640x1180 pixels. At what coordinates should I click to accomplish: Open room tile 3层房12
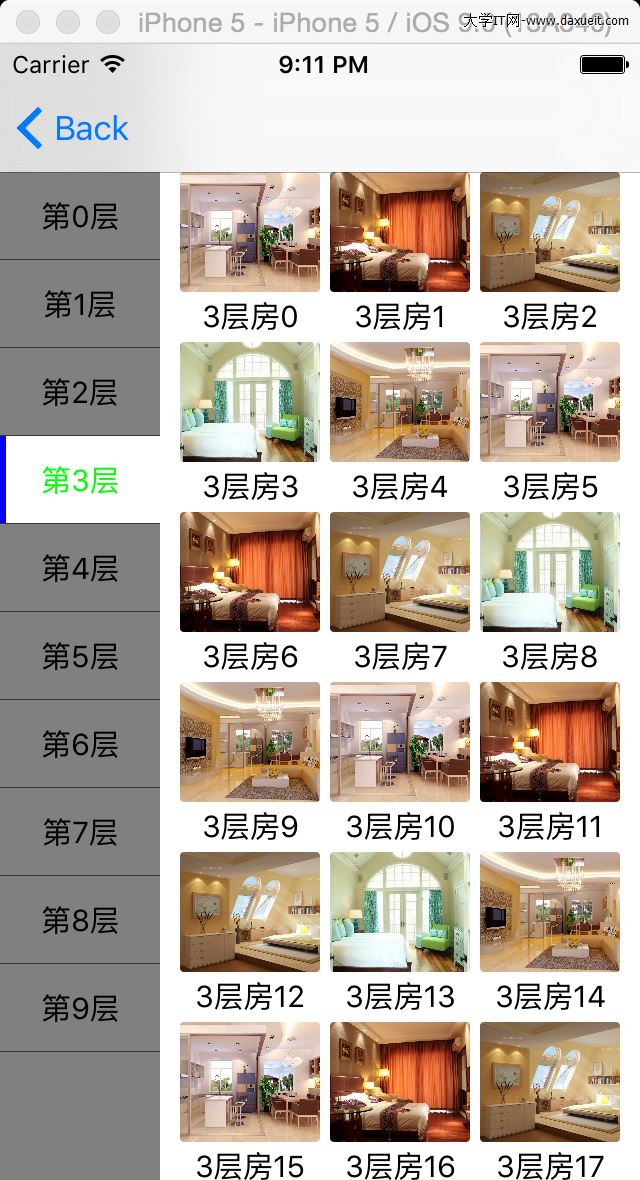[250, 912]
